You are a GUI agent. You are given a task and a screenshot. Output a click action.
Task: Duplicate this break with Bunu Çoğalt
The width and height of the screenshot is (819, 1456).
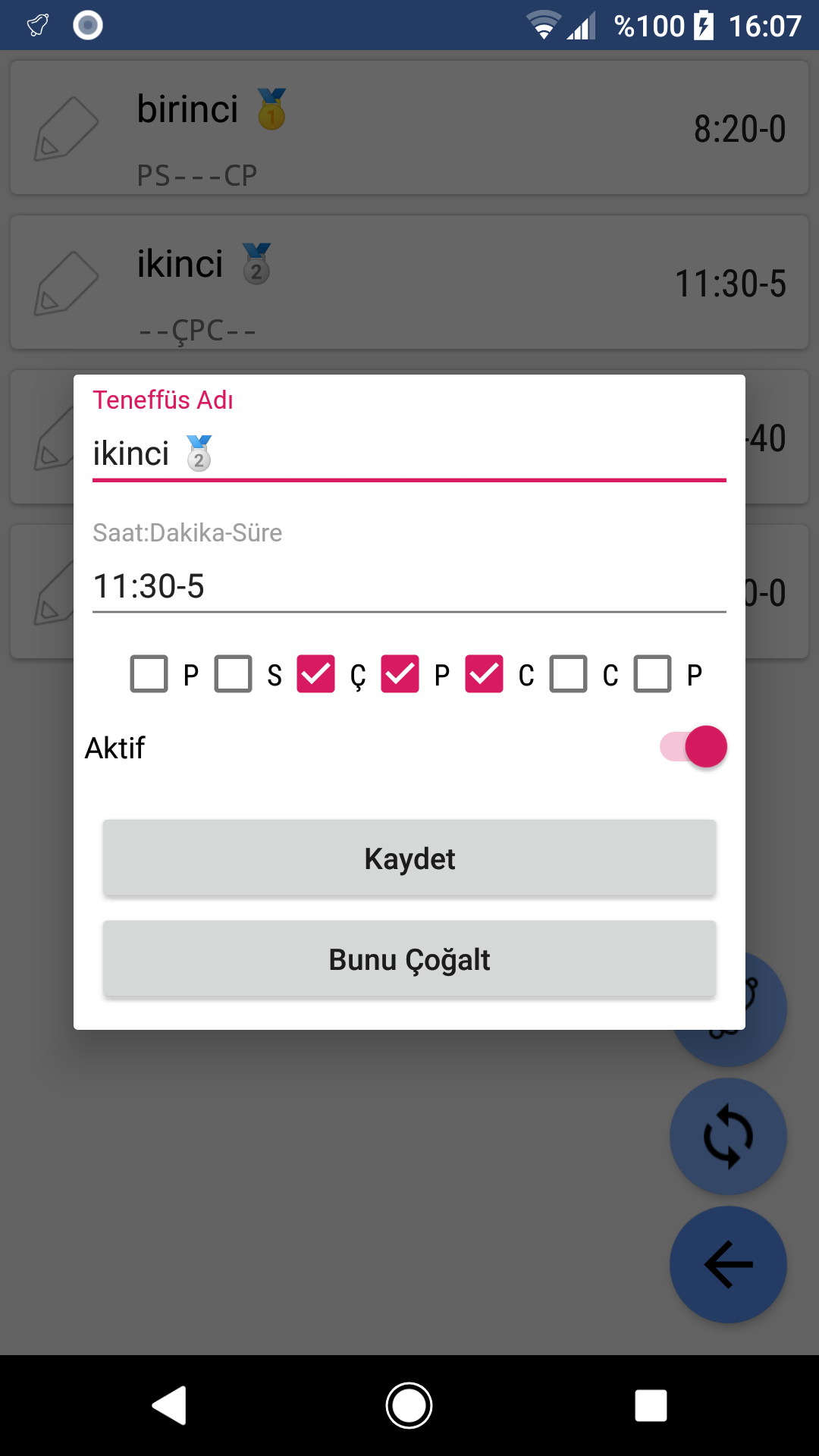(x=409, y=959)
